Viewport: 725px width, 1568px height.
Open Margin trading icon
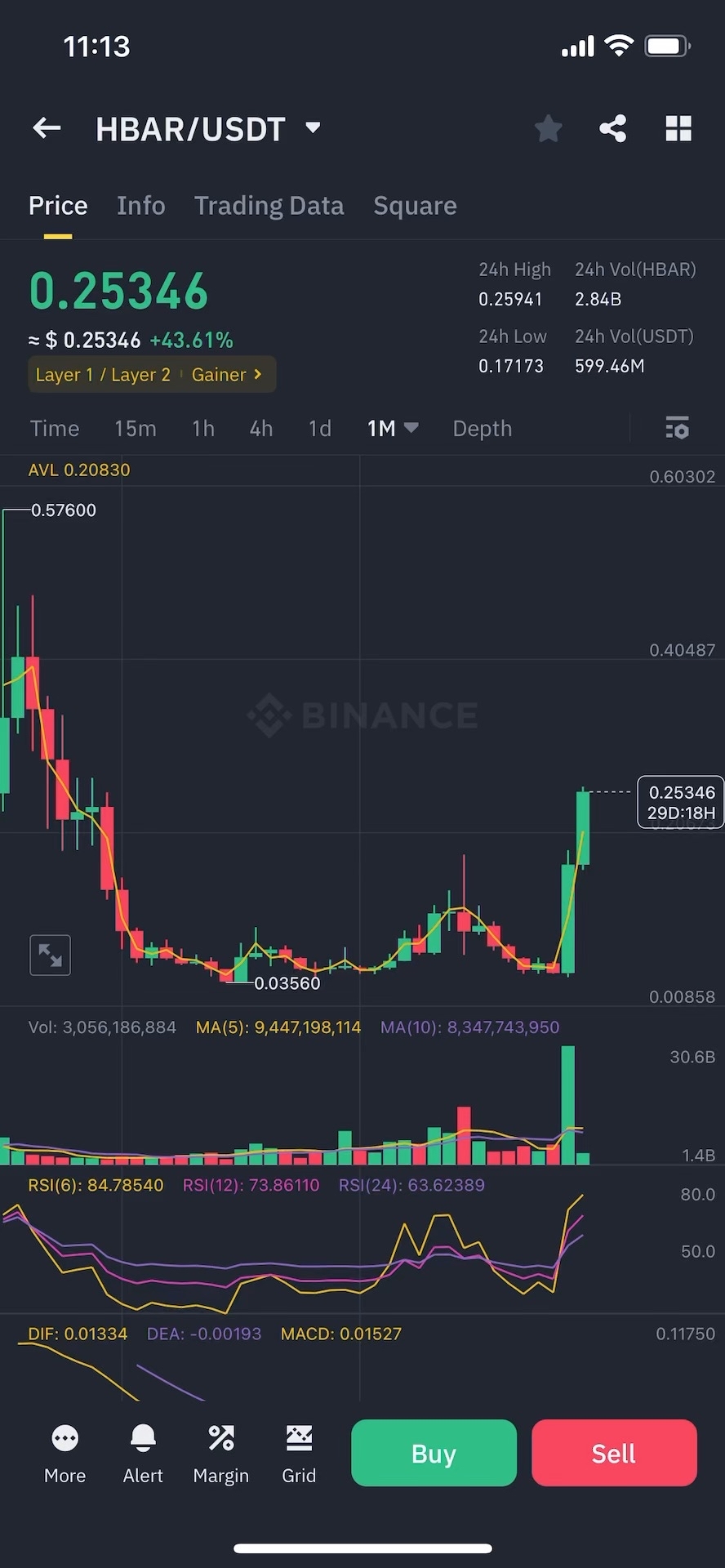(x=220, y=1440)
